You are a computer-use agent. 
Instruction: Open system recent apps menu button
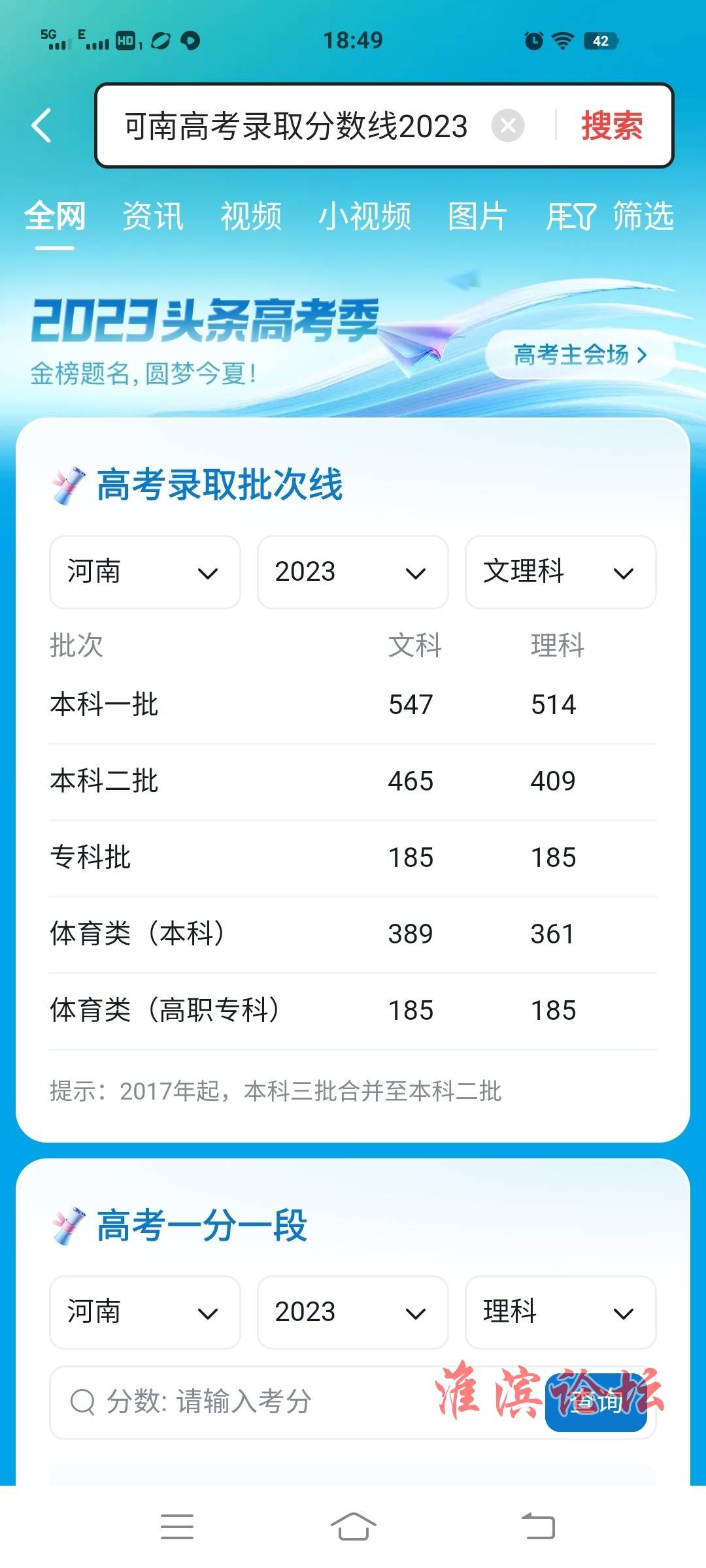(177, 1527)
